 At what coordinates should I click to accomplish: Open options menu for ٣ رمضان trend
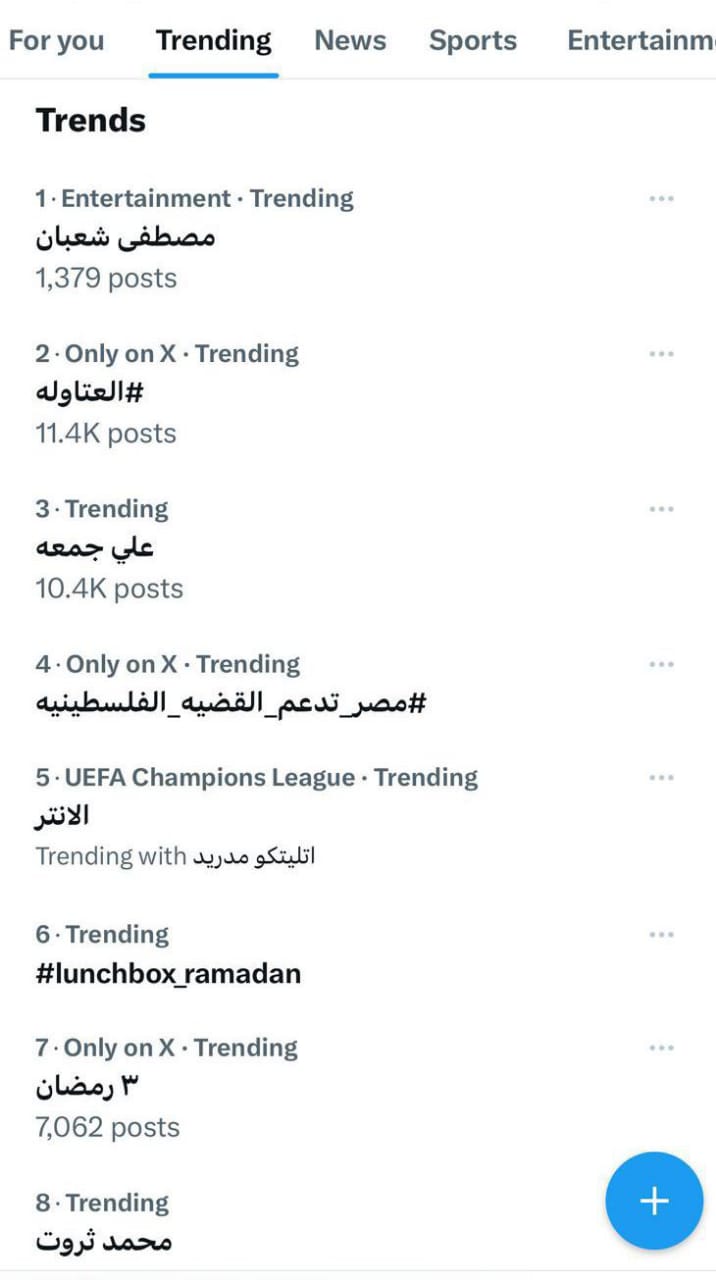(x=661, y=1048)
